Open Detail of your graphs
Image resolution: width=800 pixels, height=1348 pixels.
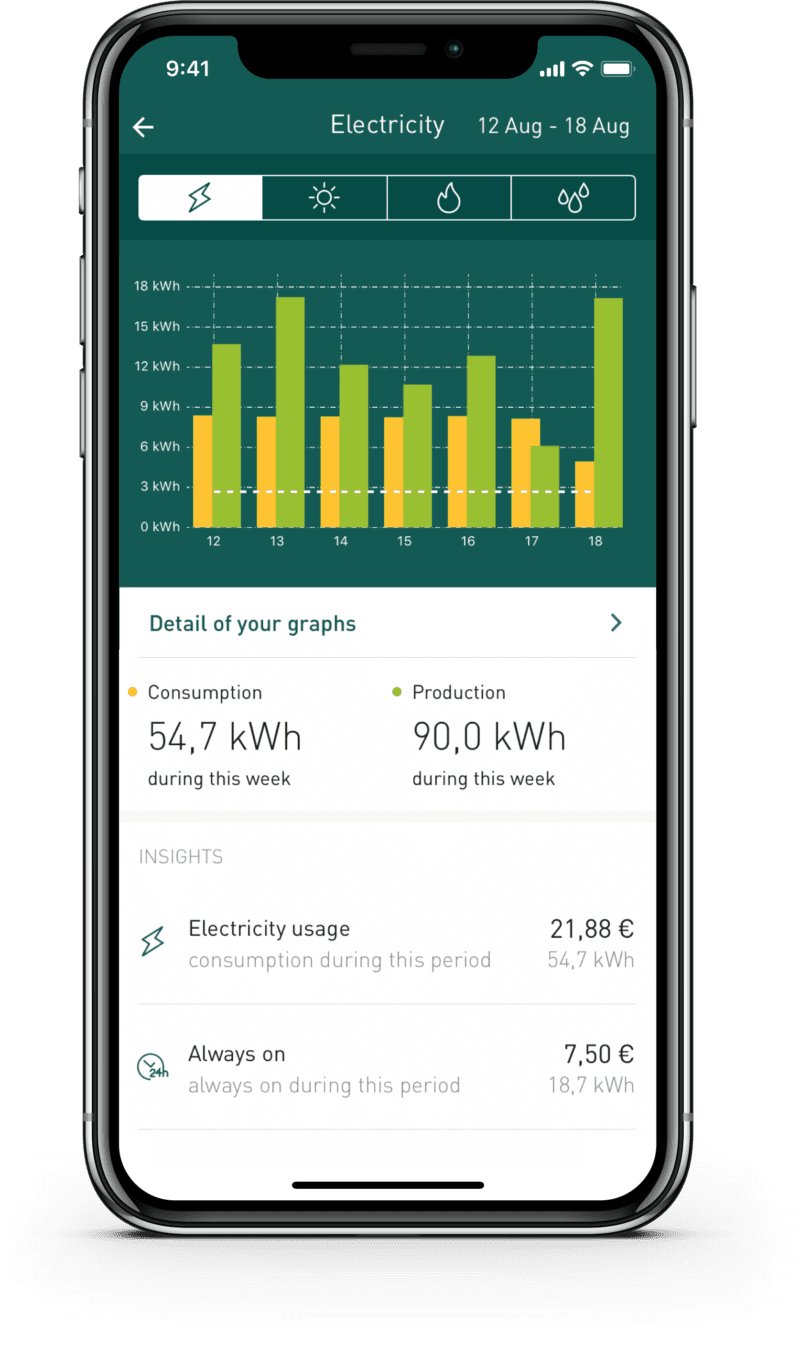click(386, 624)
